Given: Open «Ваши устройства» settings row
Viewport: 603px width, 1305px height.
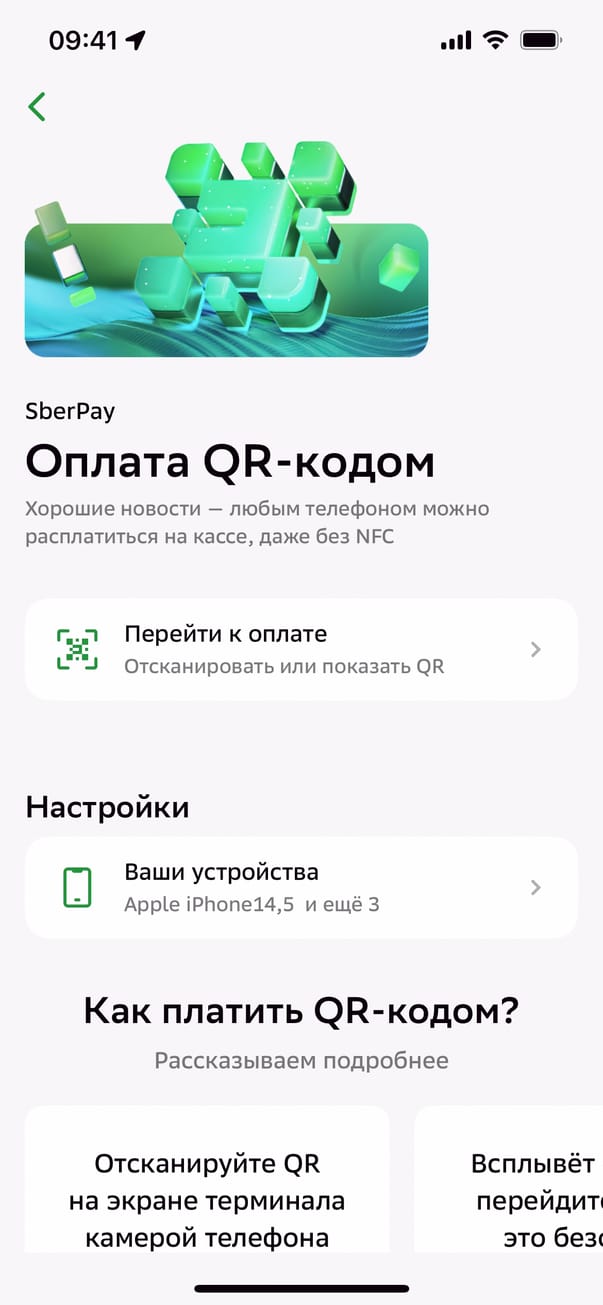Looking at the screenshot, I should pyautogui.click(x=301, y=887).
